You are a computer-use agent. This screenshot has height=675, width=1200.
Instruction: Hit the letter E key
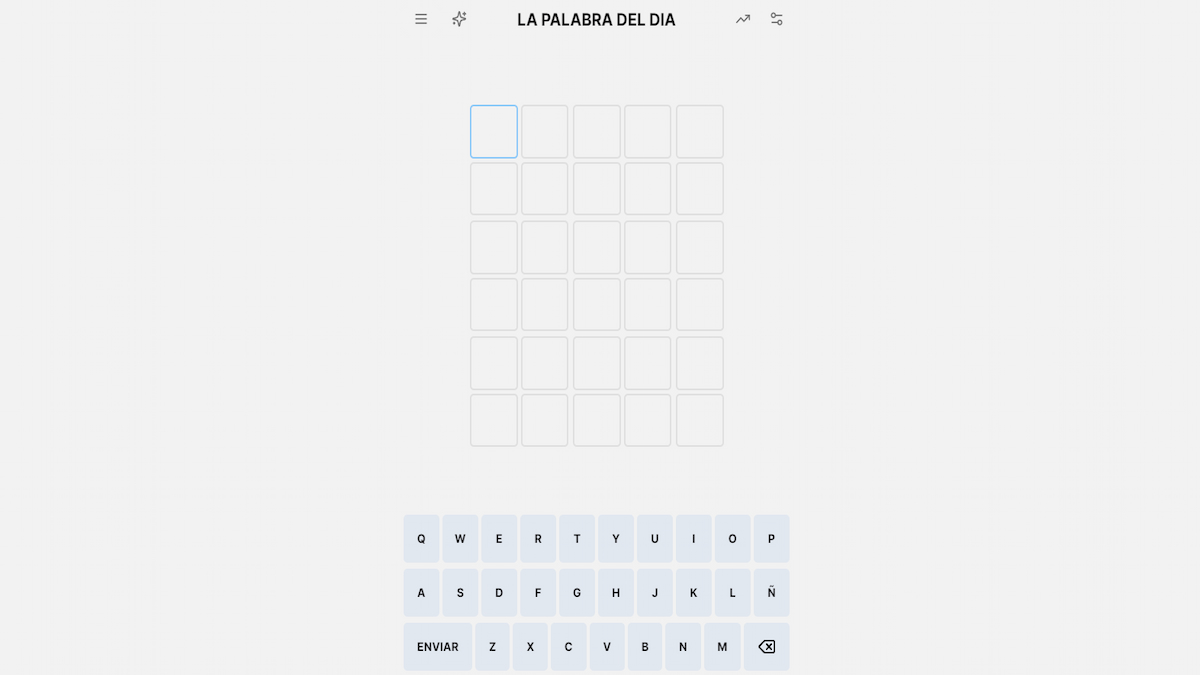499,539
